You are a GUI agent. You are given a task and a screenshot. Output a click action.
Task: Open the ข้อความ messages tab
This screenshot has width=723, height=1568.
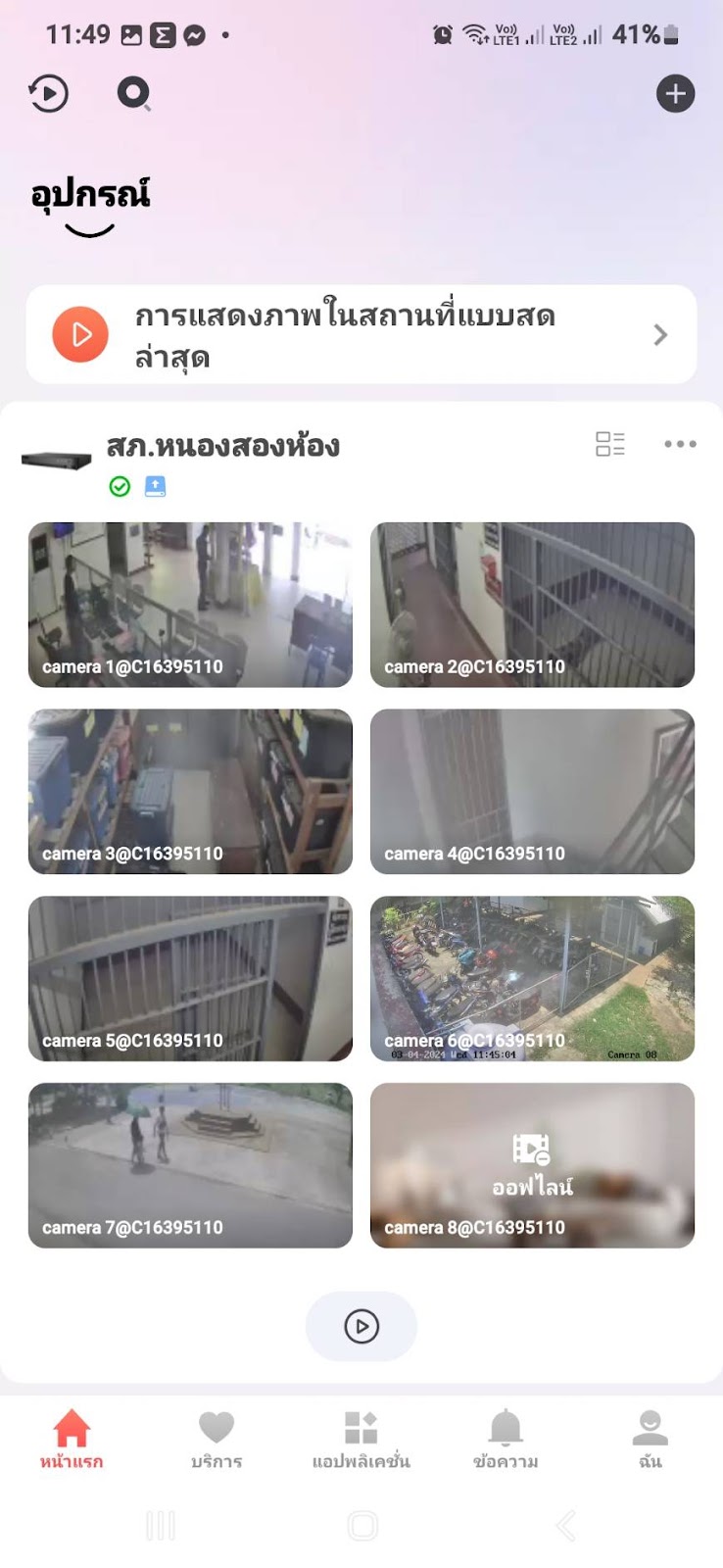click(506, 1439)
